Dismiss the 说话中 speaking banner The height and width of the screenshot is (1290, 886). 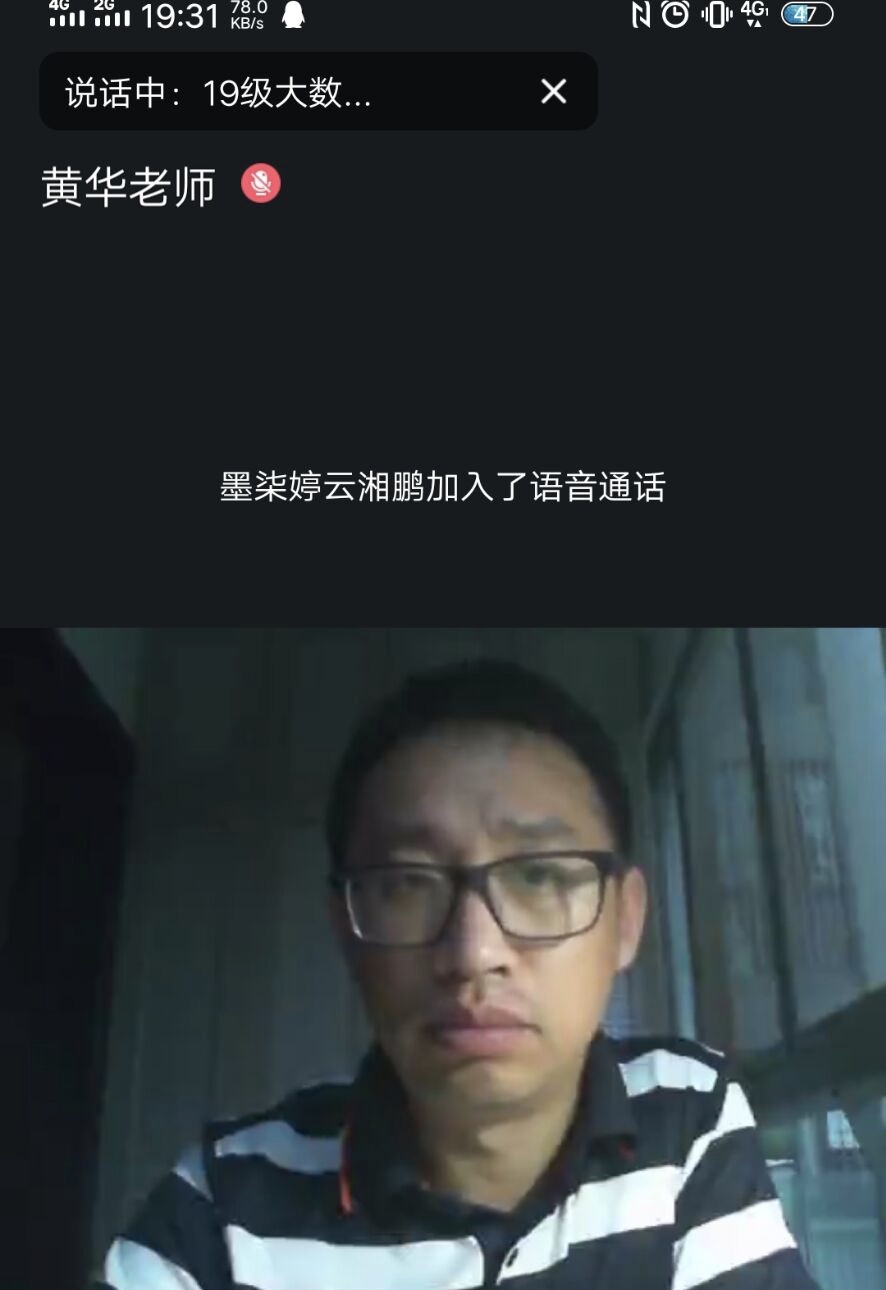tap(553, 92)
